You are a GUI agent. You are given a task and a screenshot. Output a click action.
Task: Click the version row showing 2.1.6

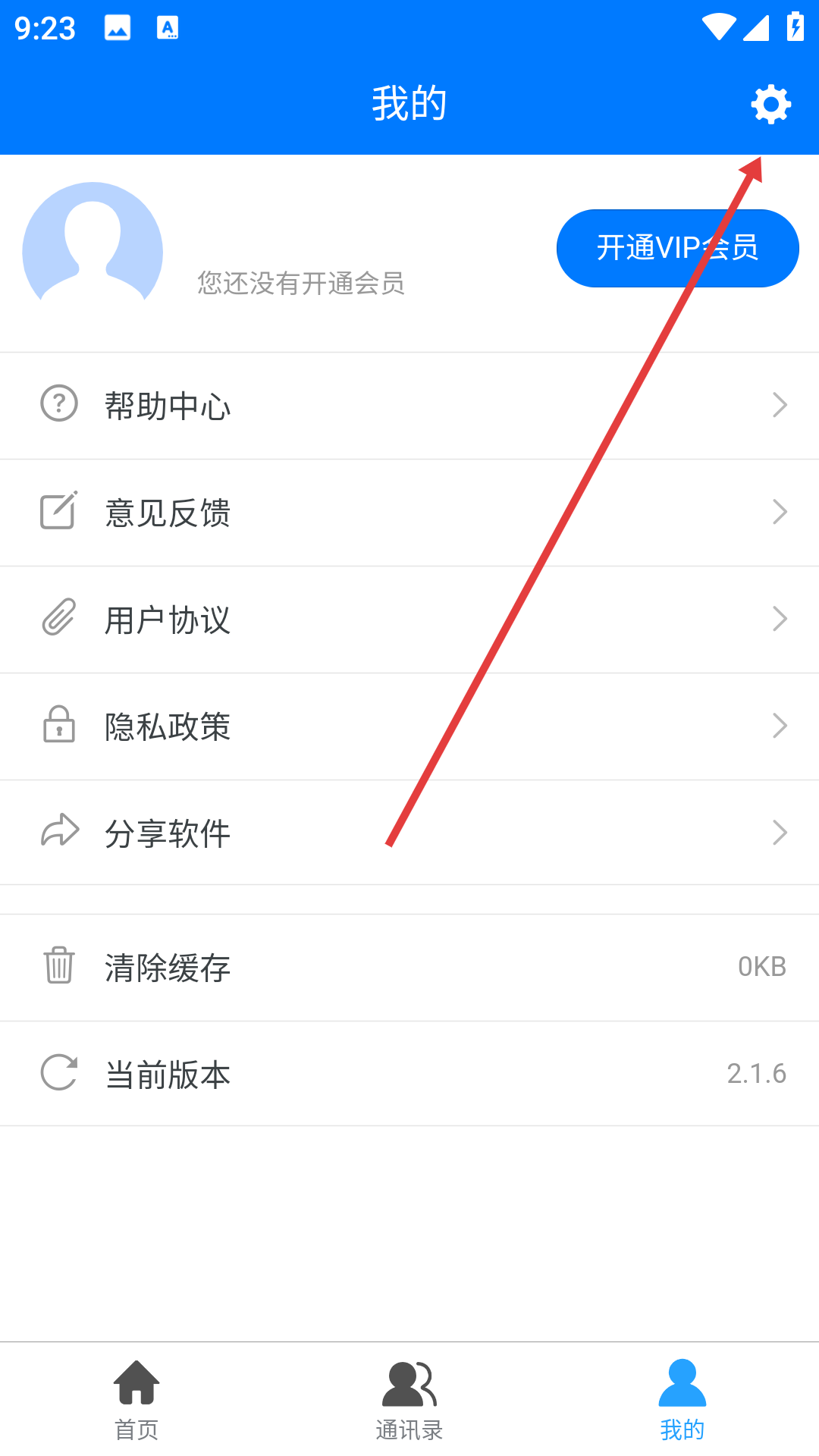409,1073
